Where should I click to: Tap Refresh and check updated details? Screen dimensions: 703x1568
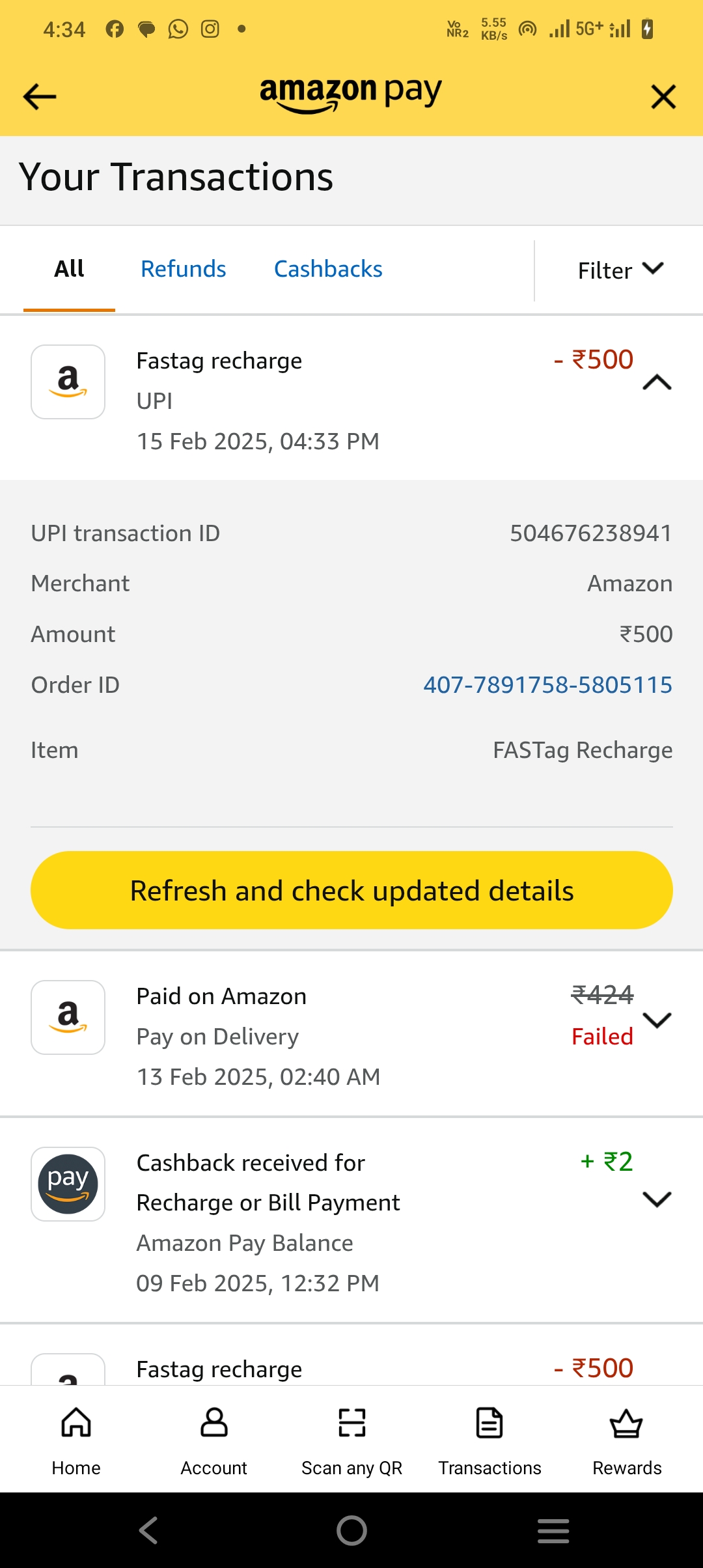[x=351, y=890]
